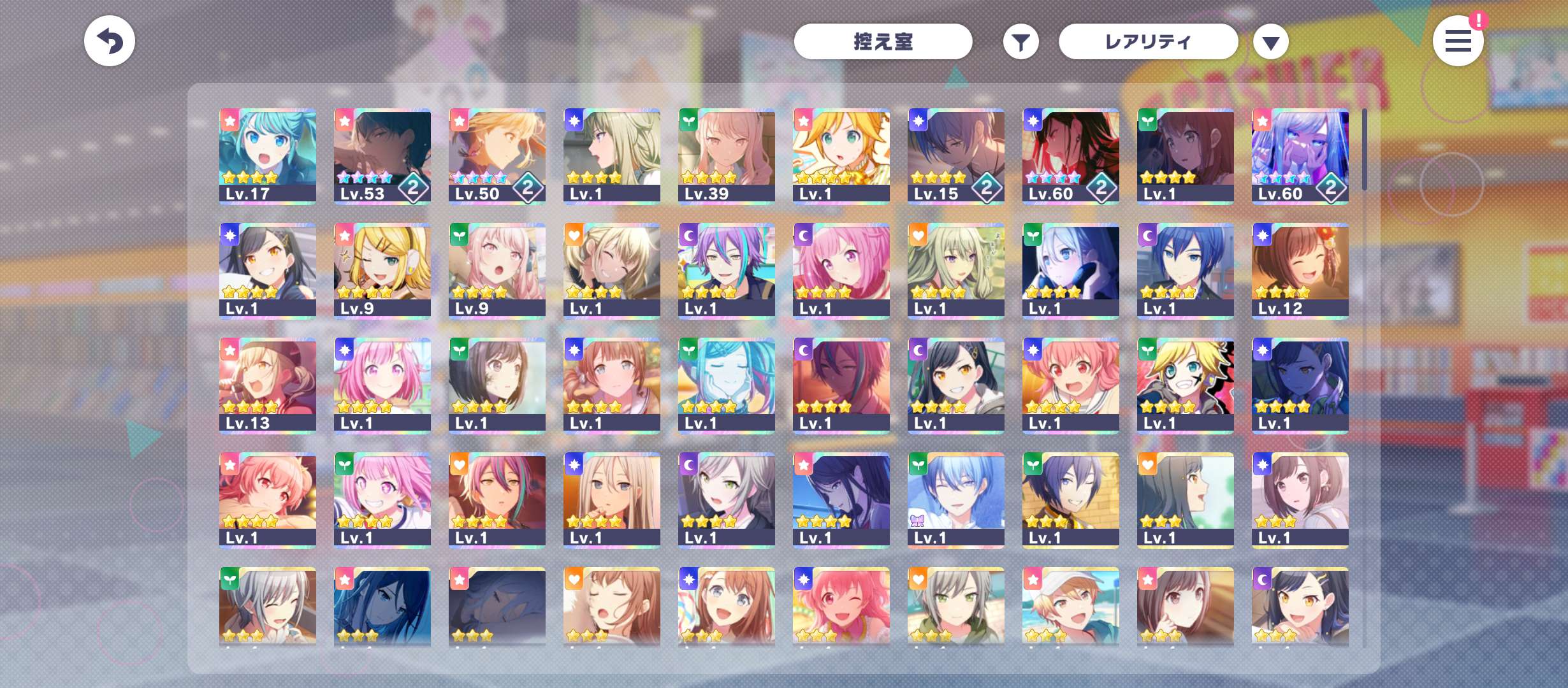Pick the blonde Lv.9 card
Screen dimensions: 1568x688
(382, 271)
